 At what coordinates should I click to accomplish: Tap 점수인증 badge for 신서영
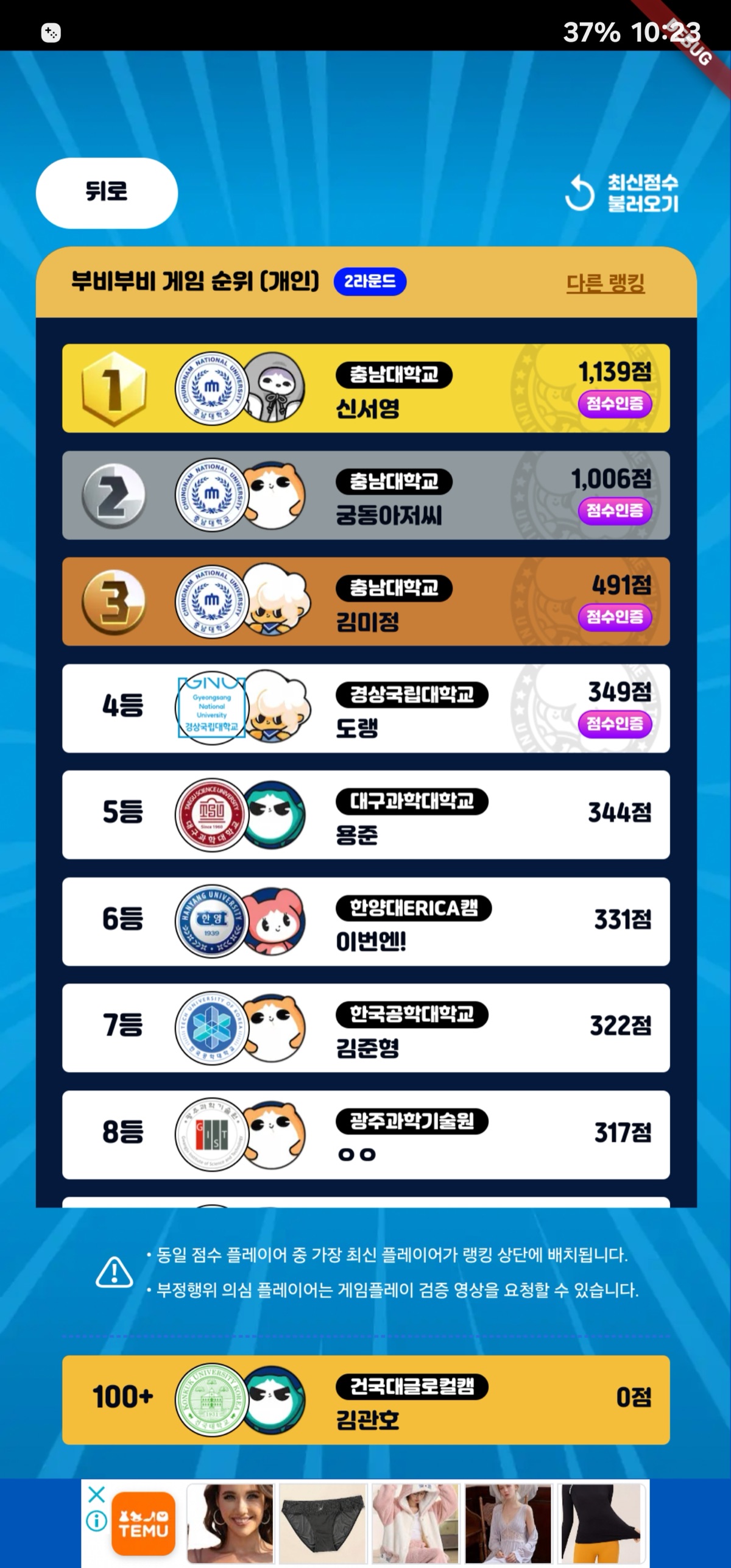pyautogui.click(x=615, y=403)
